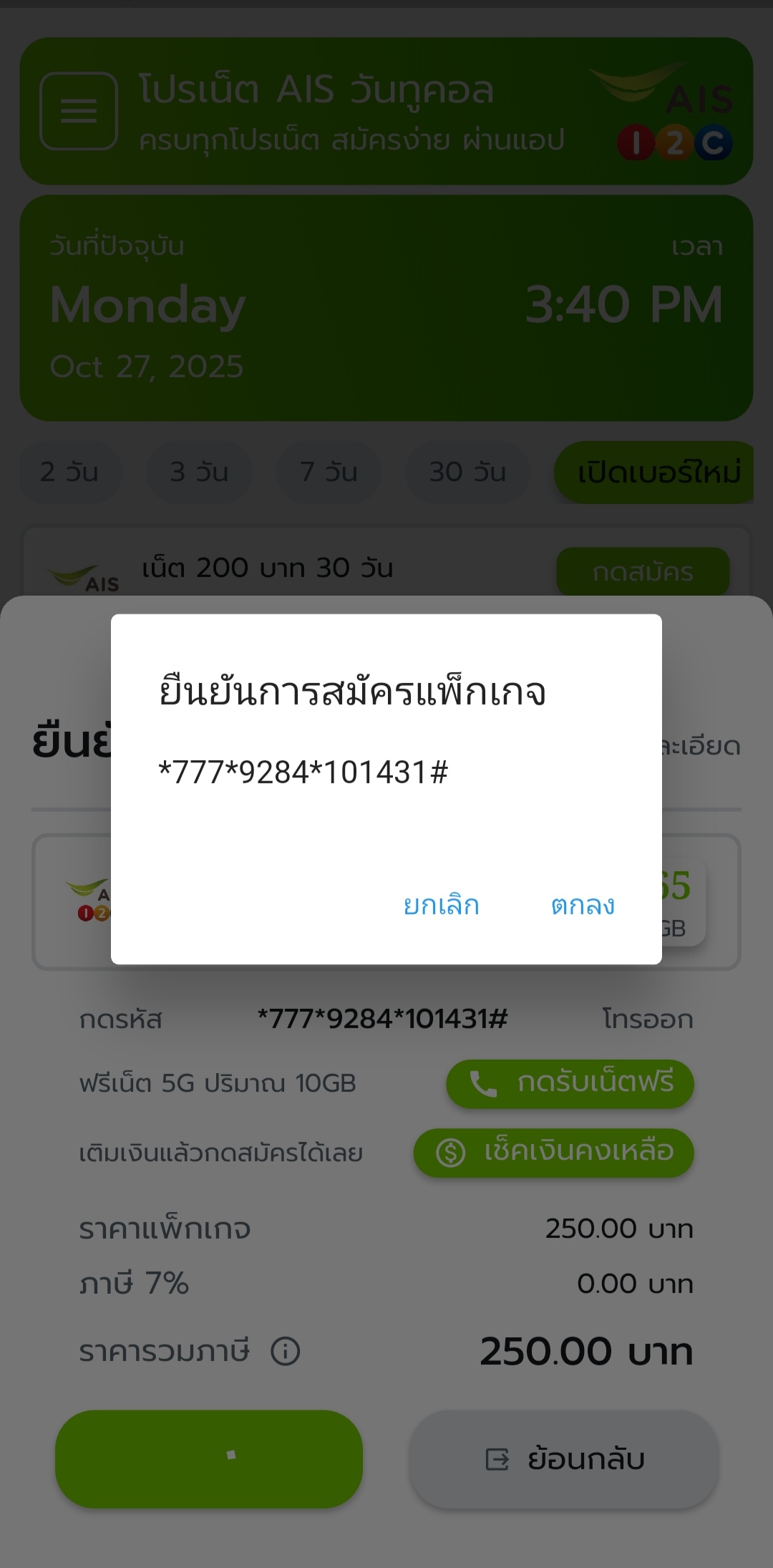This screenshot has height=1568, width=773.
Task: Select the 3 วัน duration filter
Action: click(x=199, y=472)
